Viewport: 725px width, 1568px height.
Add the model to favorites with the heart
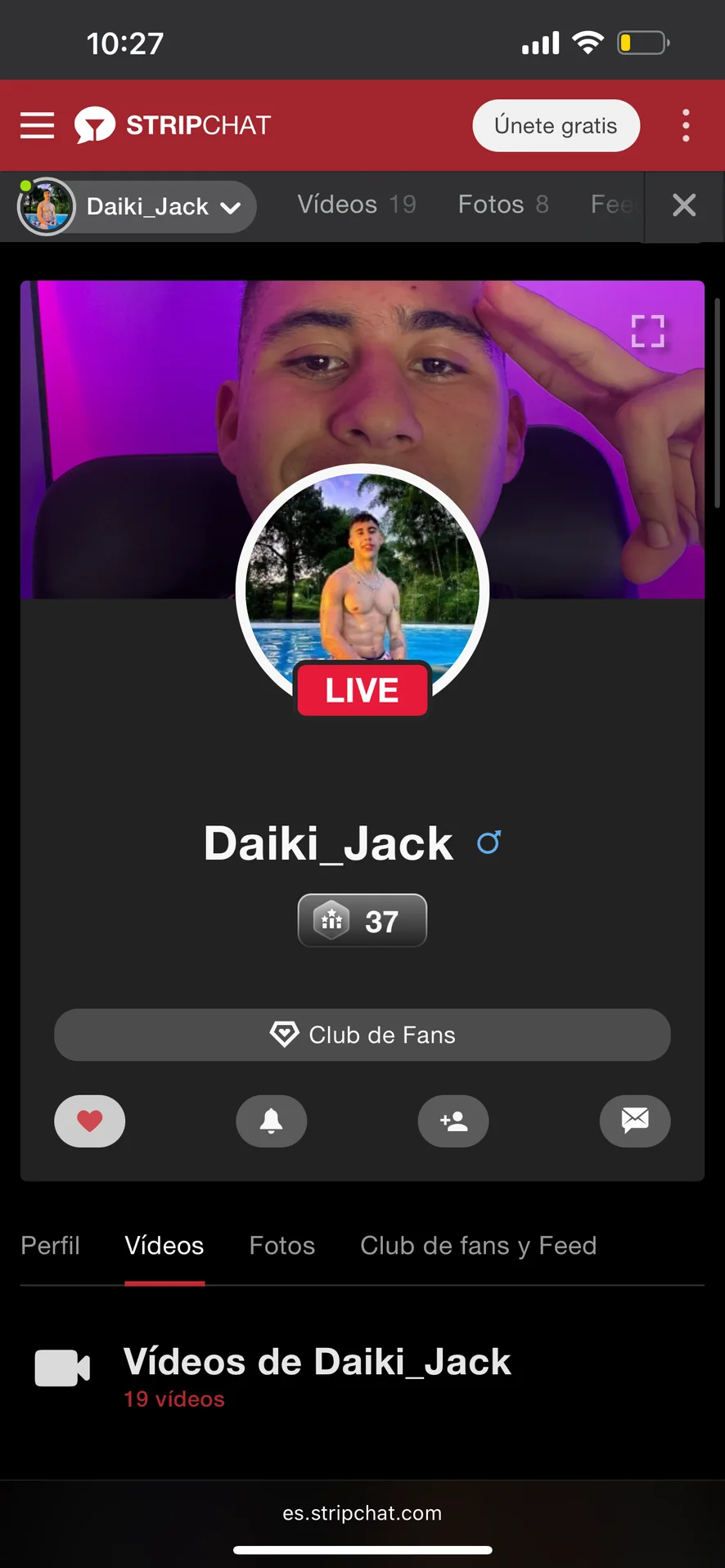[90, 1121]
